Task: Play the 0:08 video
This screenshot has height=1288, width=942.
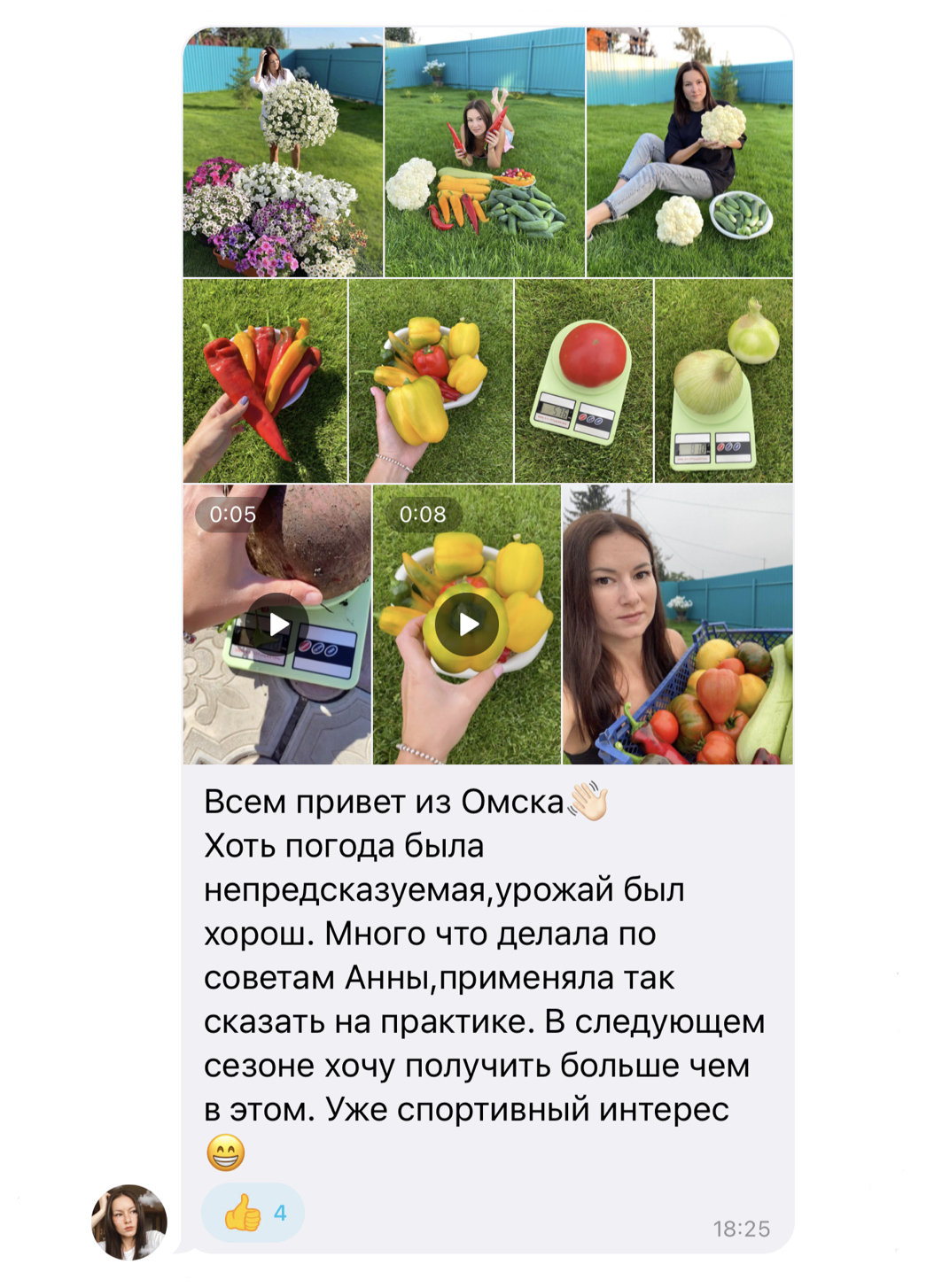Action: (x=467, y=625)
